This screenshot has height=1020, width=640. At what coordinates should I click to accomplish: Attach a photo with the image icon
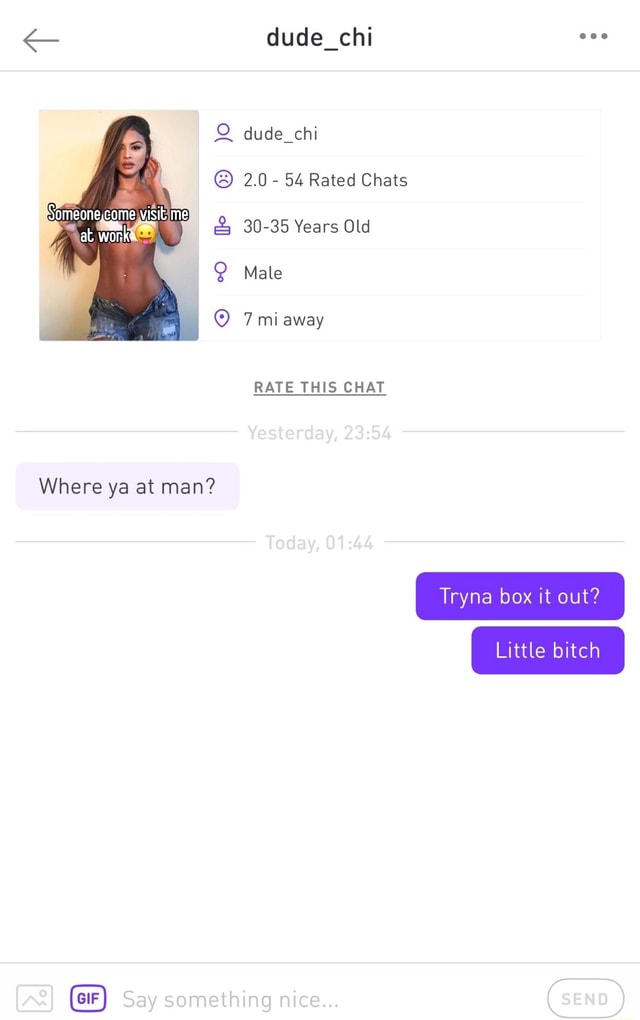(35, 998)
